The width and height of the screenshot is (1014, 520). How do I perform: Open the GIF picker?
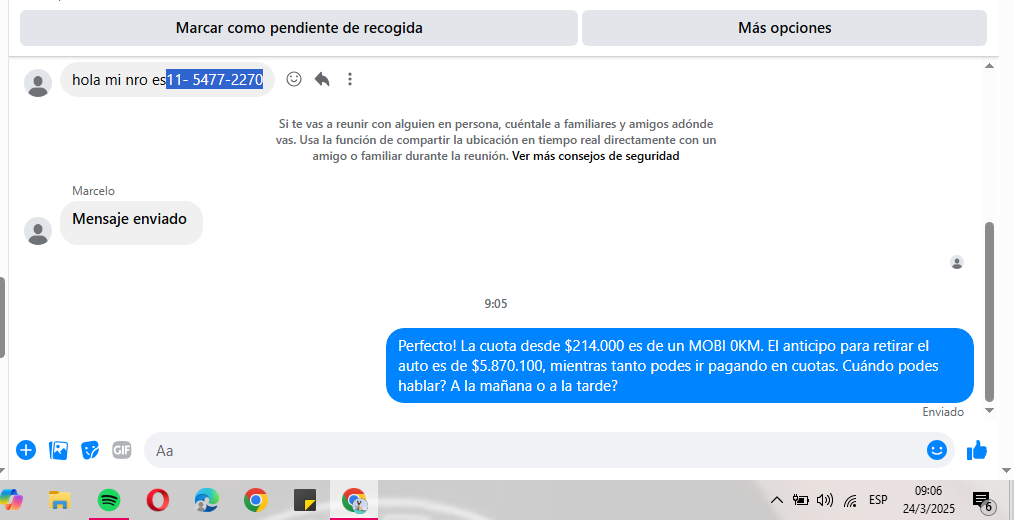[122, 450]
